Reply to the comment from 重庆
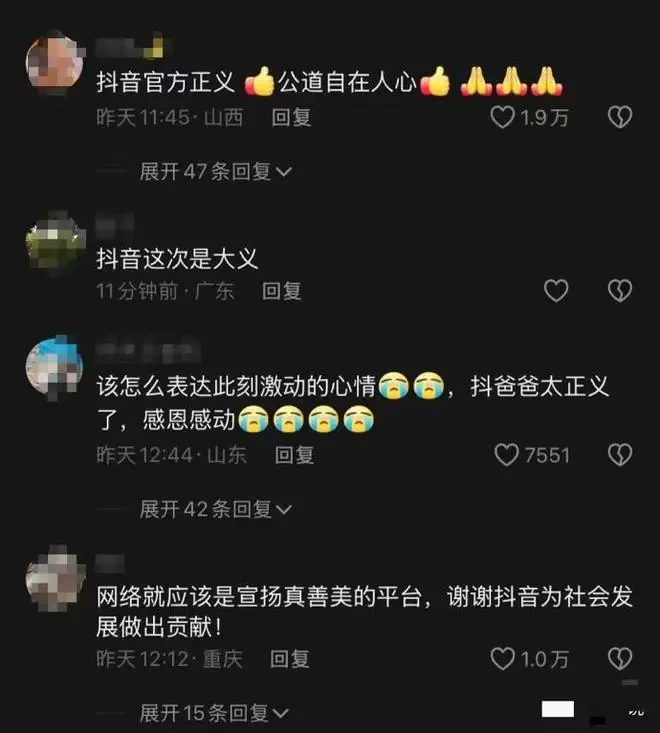This screenshot has height=733, width=660. pyautogui.click(x=292, y=659)
